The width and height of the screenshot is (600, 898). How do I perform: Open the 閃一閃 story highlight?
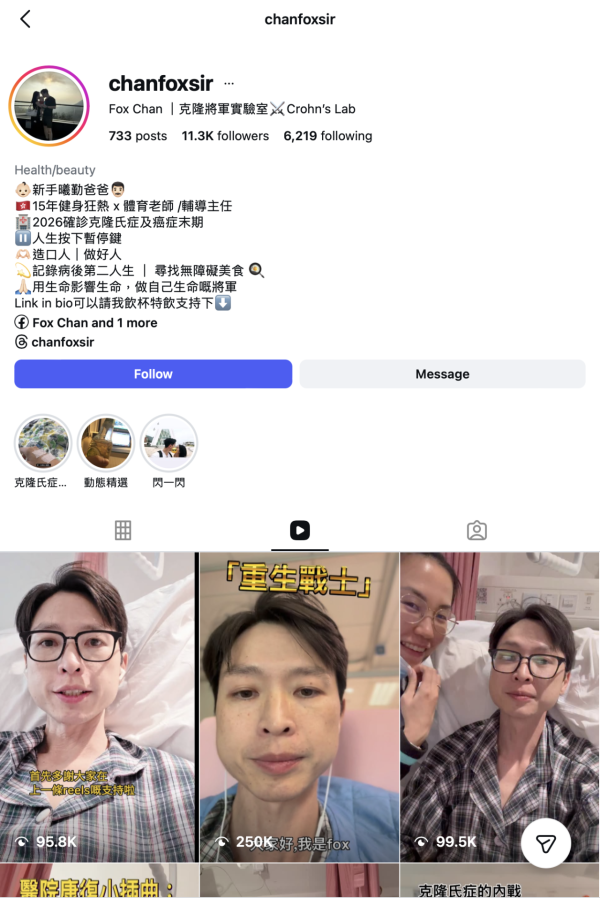point(168,443)
